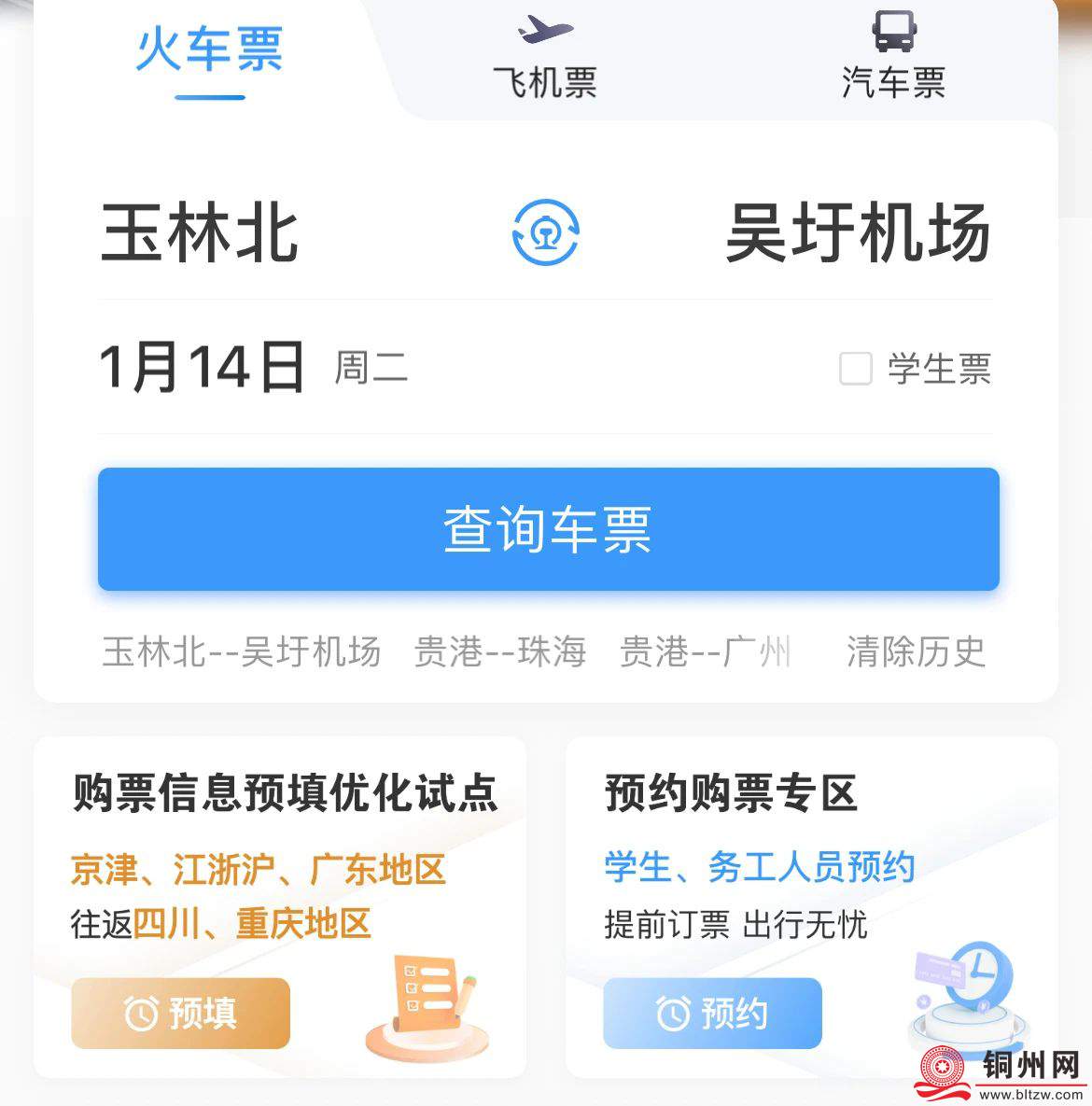This screenshot has height=1106, width=1092.
Task: Check the 学生票 checkbox
Action: pos(855,369)
